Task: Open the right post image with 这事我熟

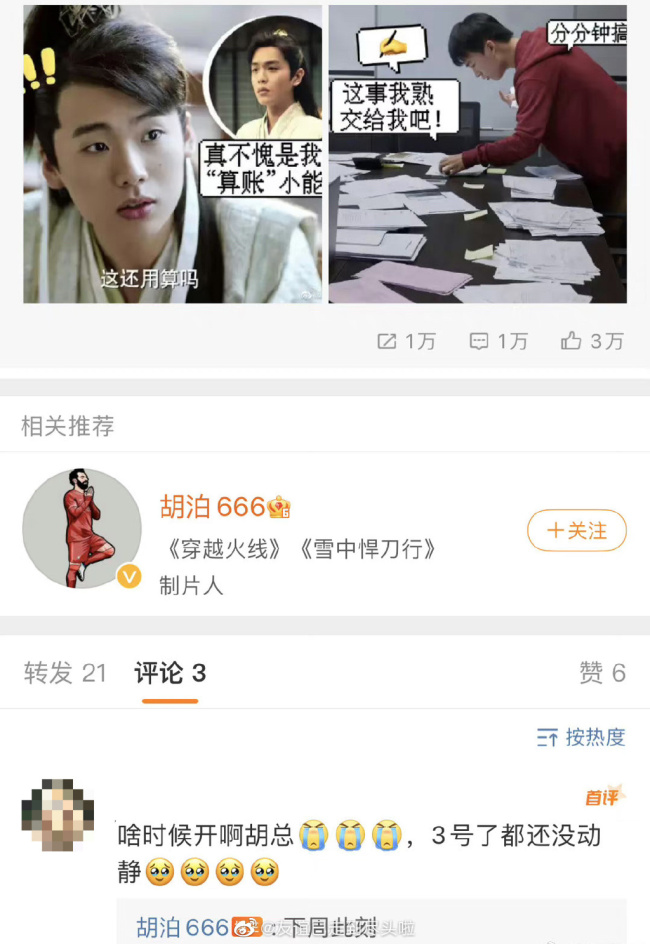Action: 477,154
